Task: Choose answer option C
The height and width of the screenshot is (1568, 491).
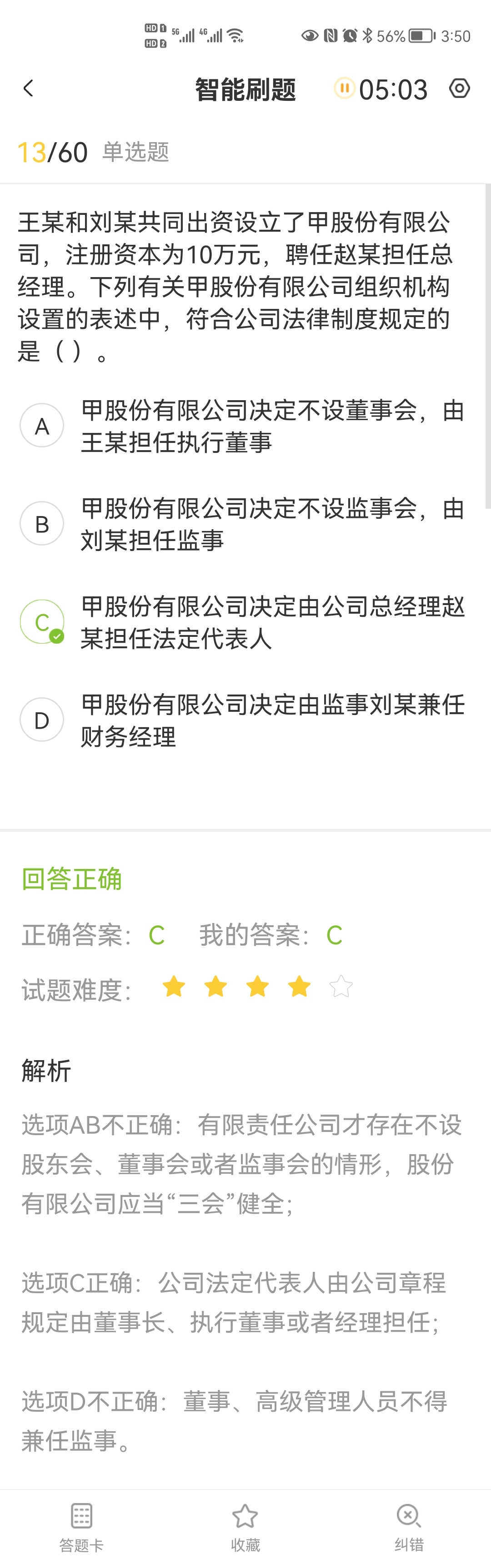Action: pos(42,622)
